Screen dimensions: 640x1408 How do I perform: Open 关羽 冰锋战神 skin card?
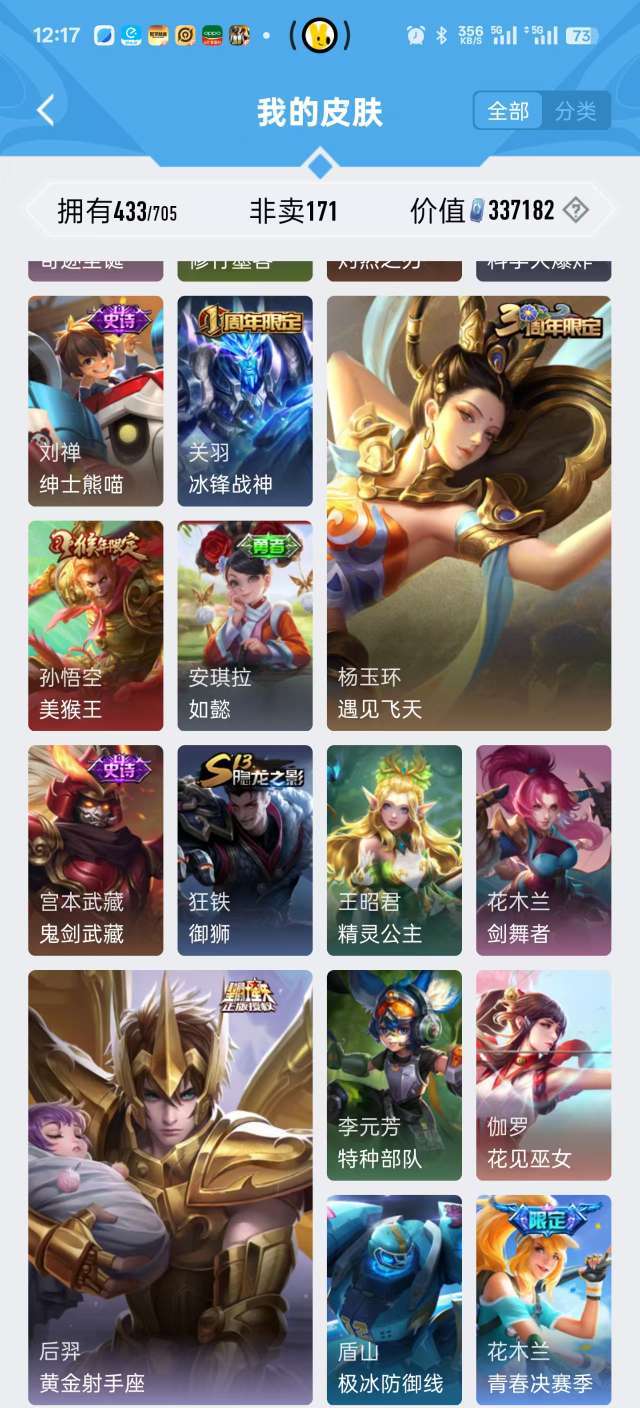click(245, 401)
